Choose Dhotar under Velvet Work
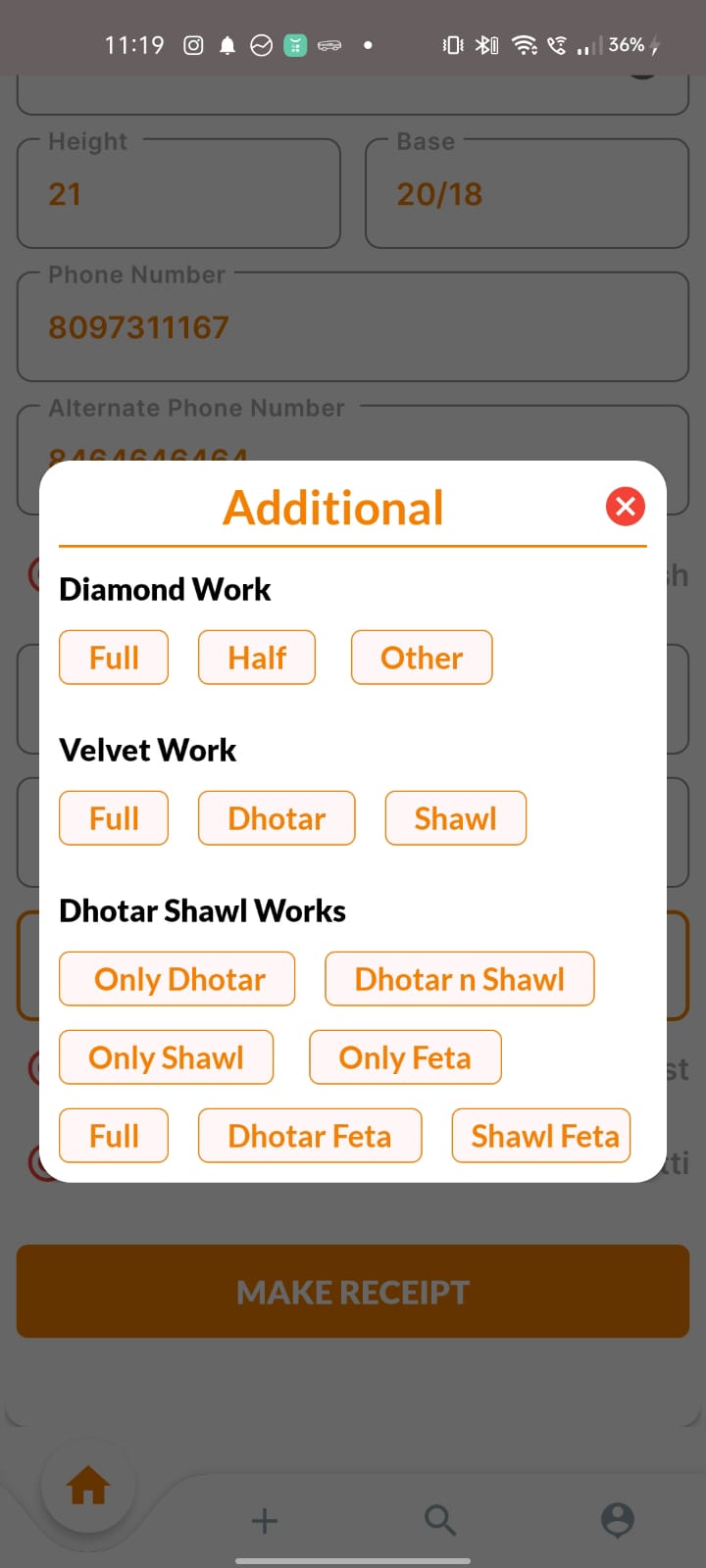 pyautogui.click(x=277, y=818)
